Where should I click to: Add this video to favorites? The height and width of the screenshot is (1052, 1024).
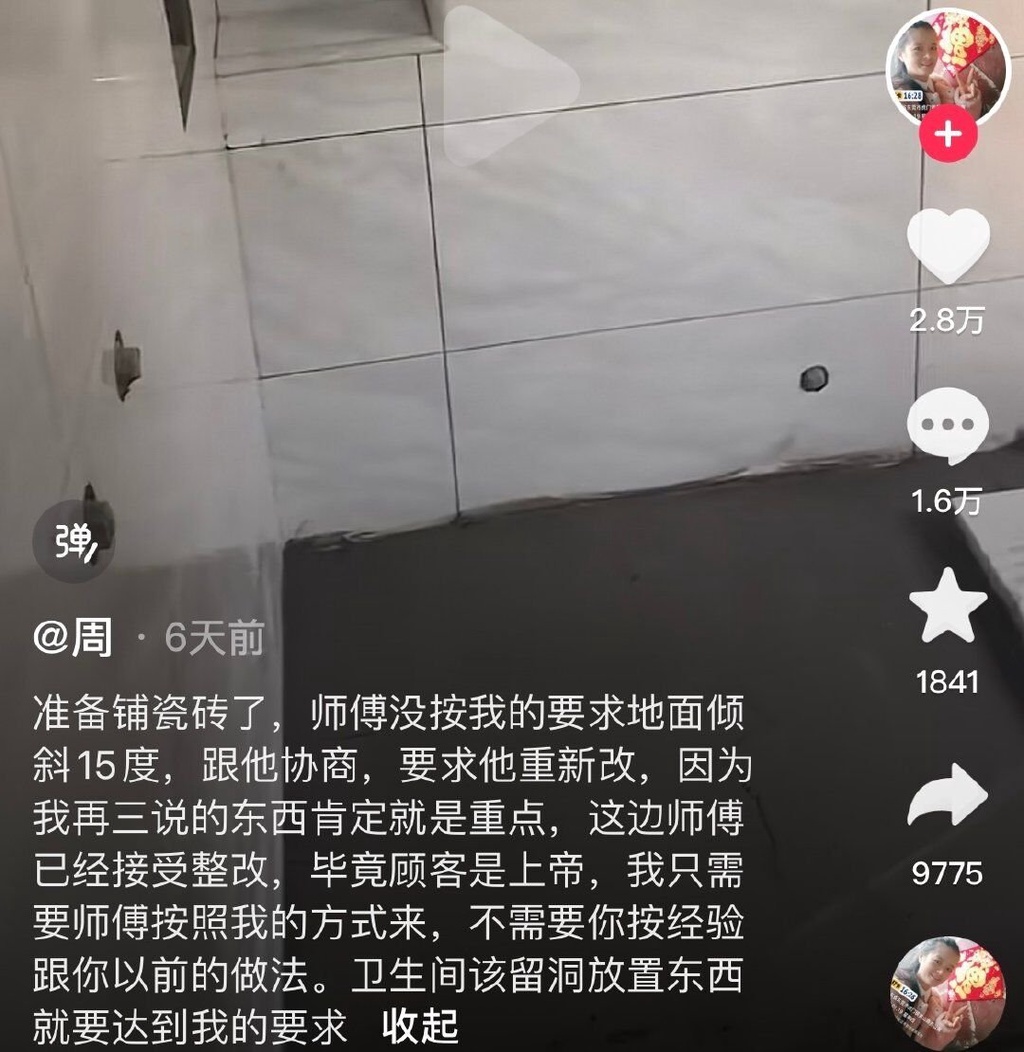[x=948, y=606]
